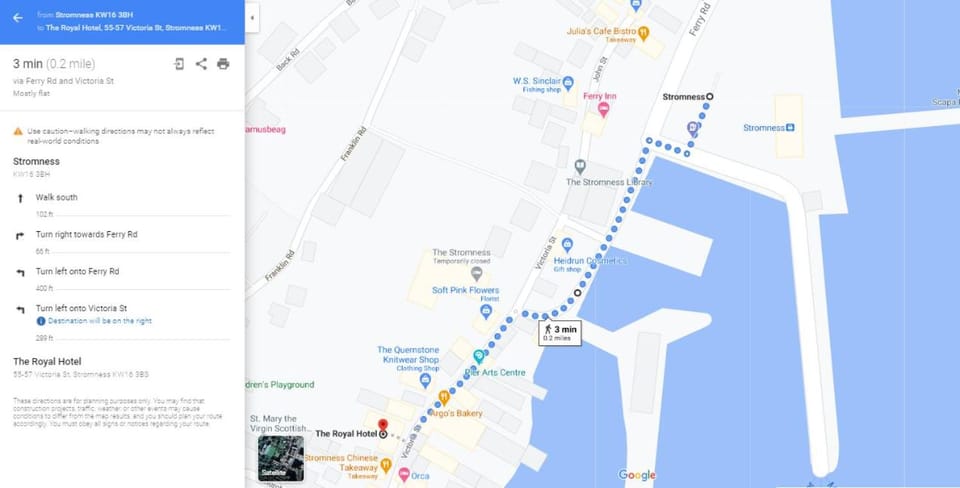The width and height of the screenshot is (960, 488).
Task: View The Stromness Library place pin
Action: pos(580,166)
